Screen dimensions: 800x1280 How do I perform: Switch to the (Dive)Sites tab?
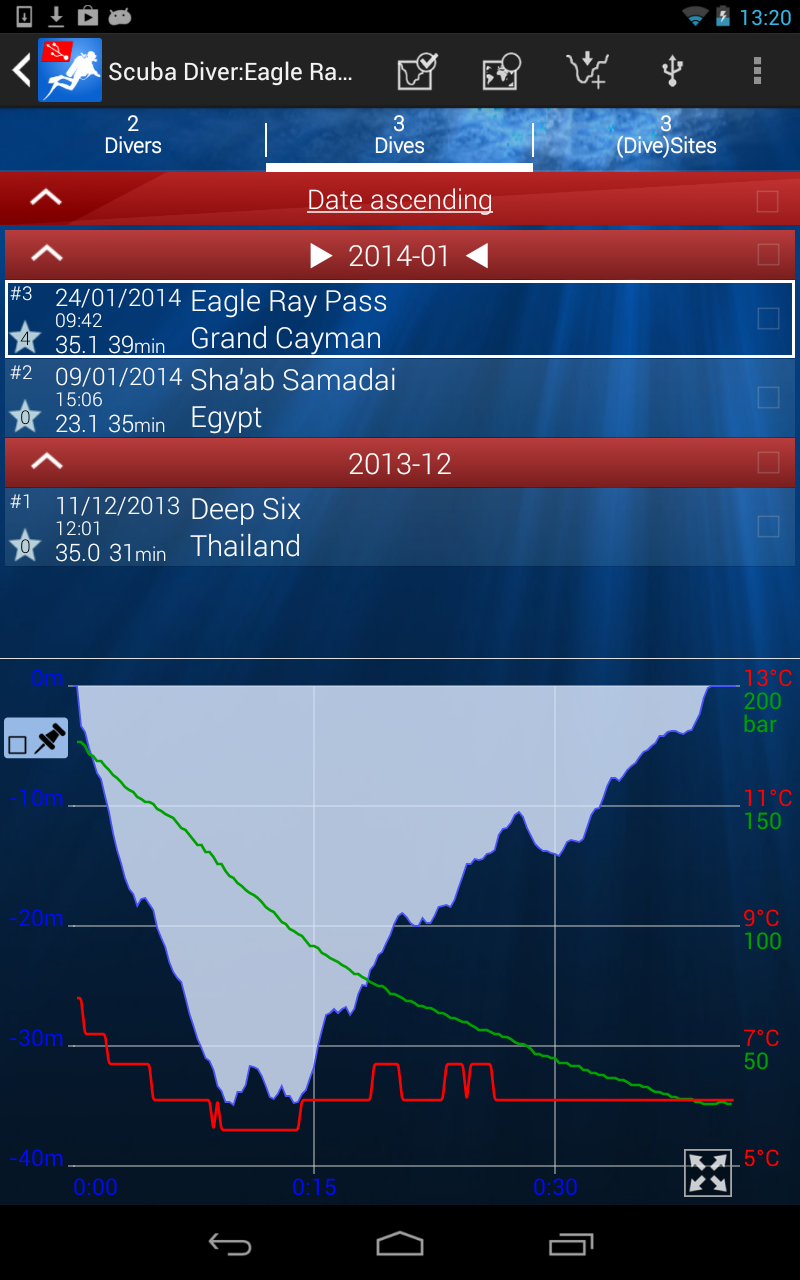(666, 136)
